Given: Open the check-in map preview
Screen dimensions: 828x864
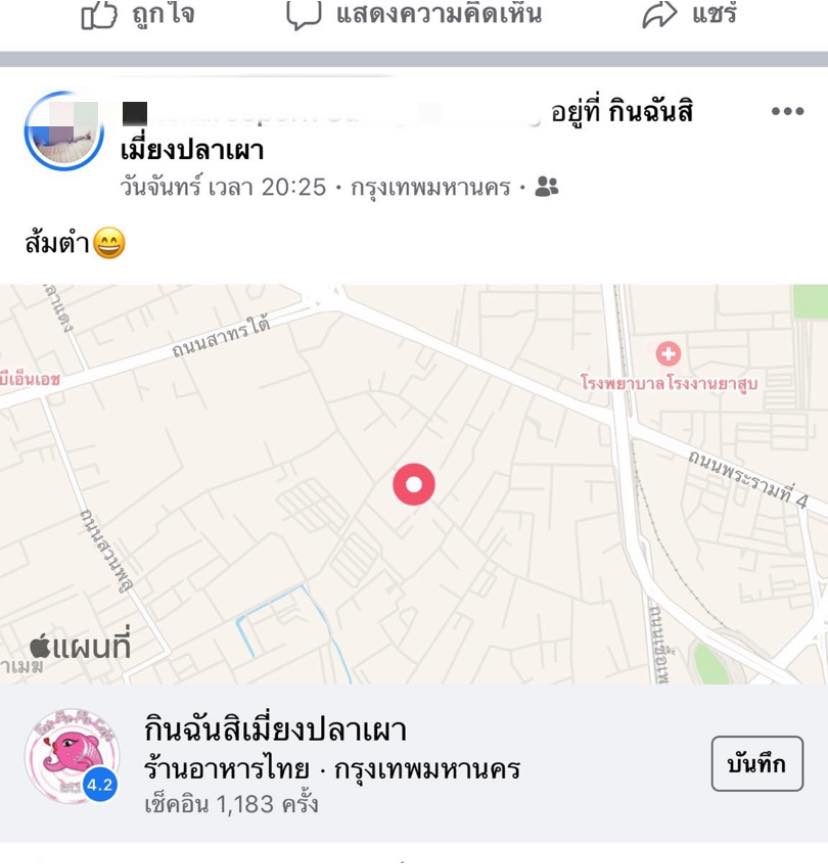Looking at the screenshot, I should pyautogui.click(x=414, y=484).
